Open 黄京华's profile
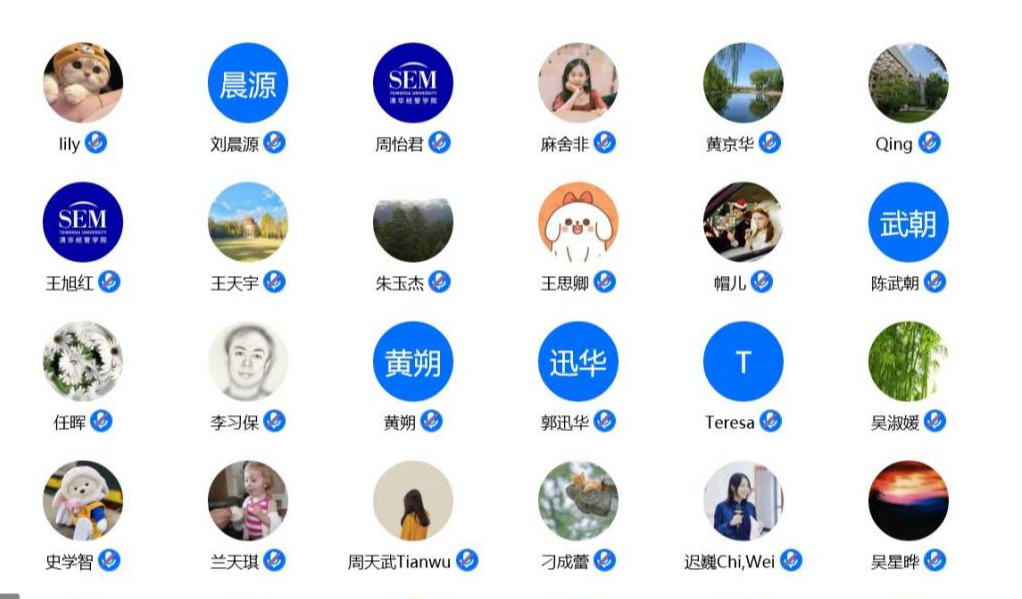1022x599 pixels. point(743,83)
